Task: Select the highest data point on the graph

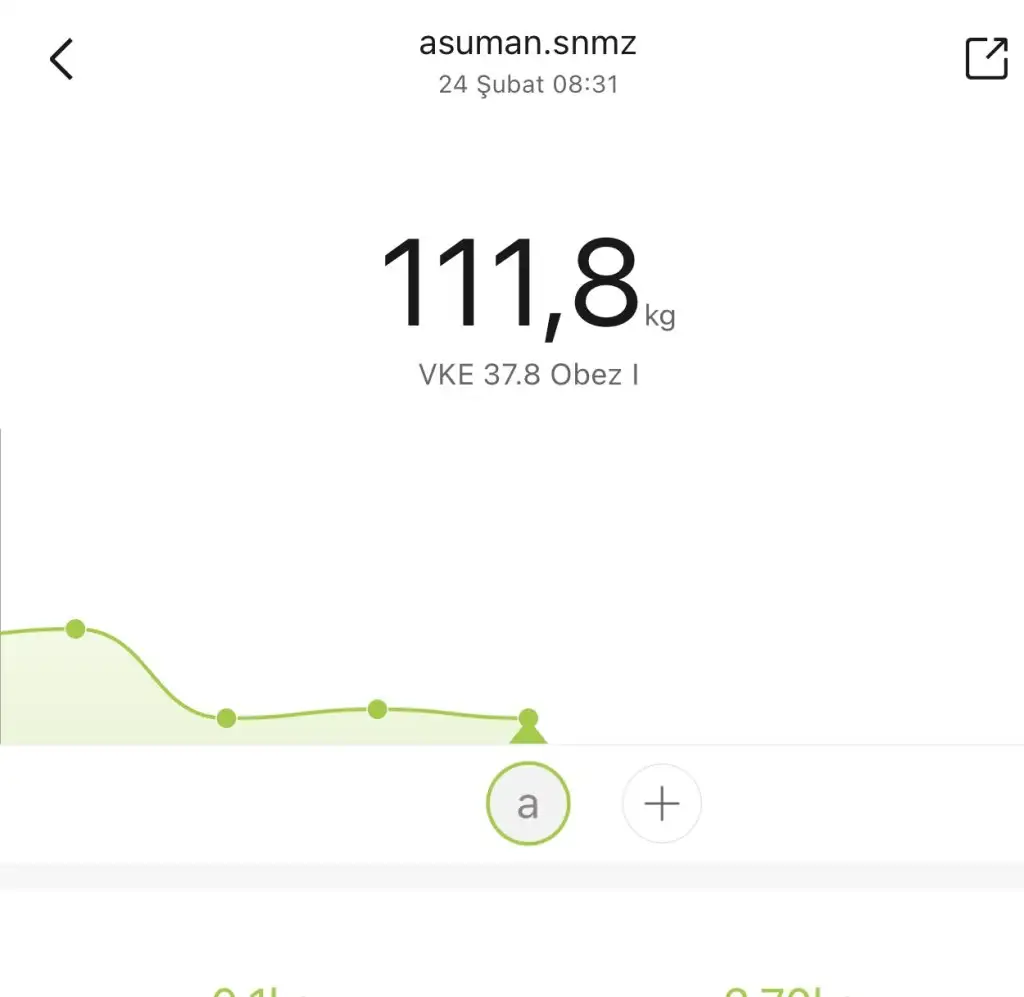Action: coord(75,629)
